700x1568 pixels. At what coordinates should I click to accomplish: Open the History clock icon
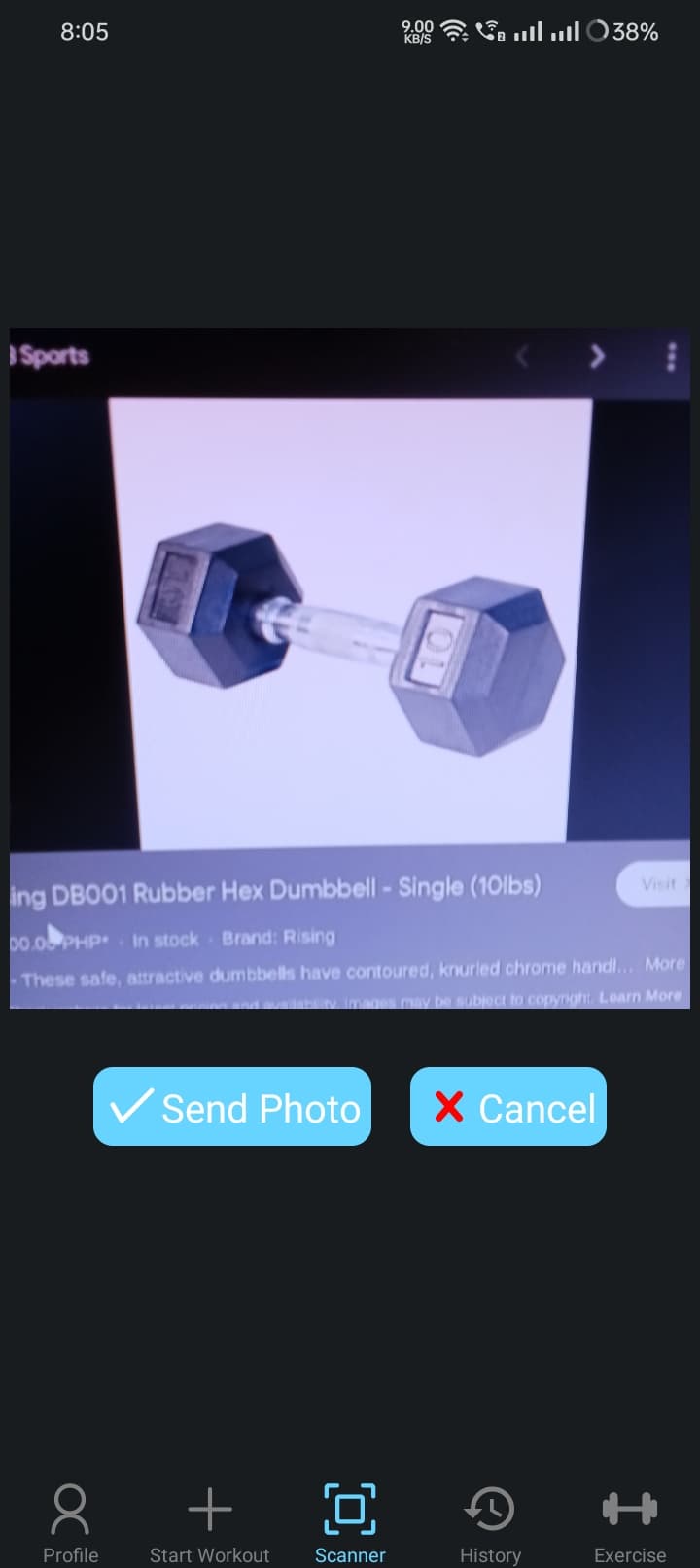pos(490,1506)
